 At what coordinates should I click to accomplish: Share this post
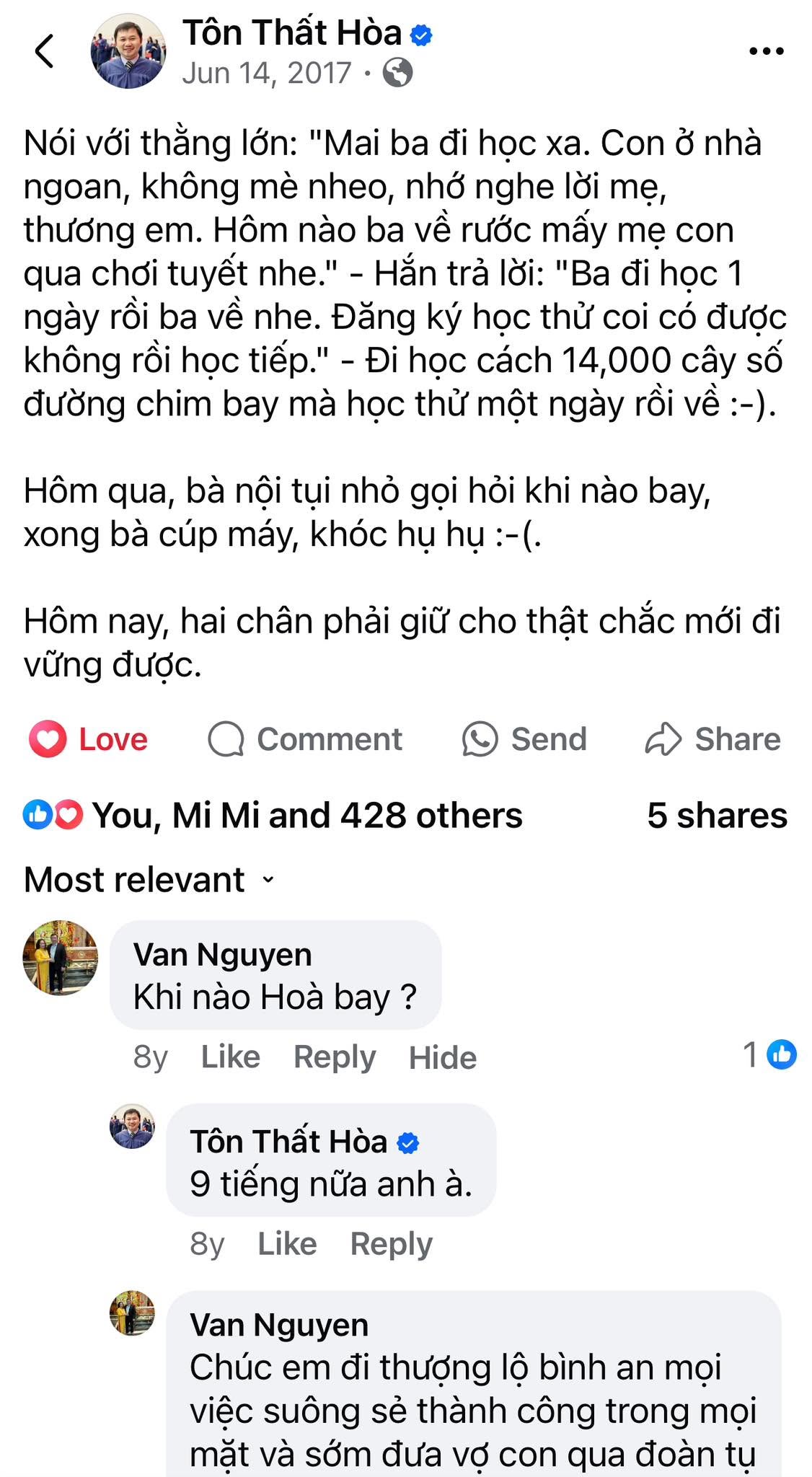[x=712, y=739]
